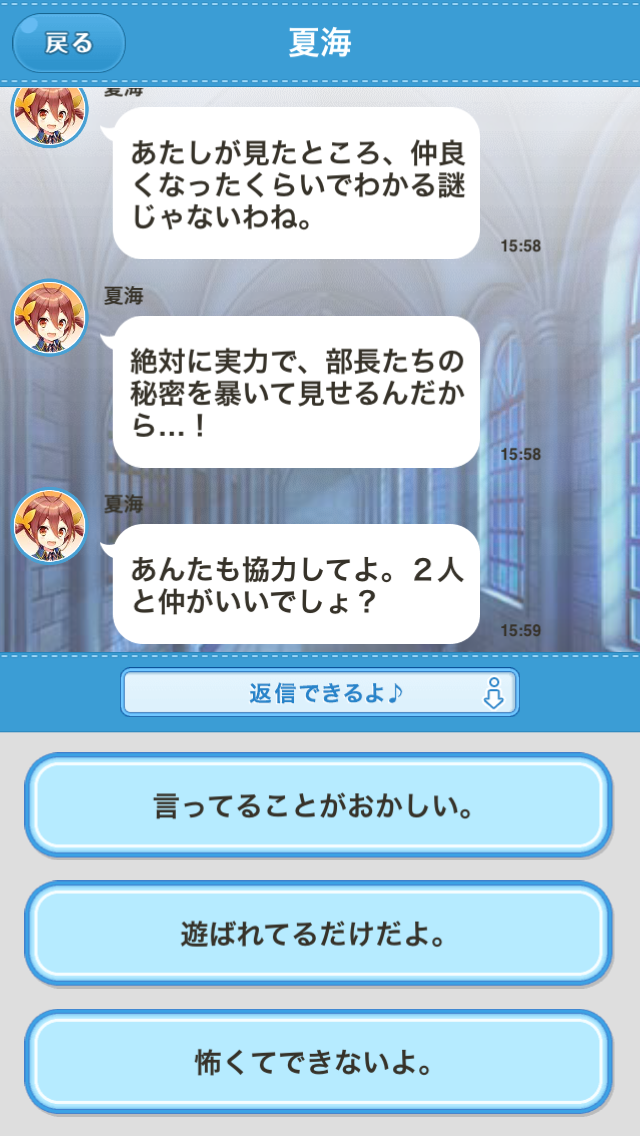This screenshot has width=640, height=1136.
Task: Tap the 戻る back button
Action: point(68,43)
